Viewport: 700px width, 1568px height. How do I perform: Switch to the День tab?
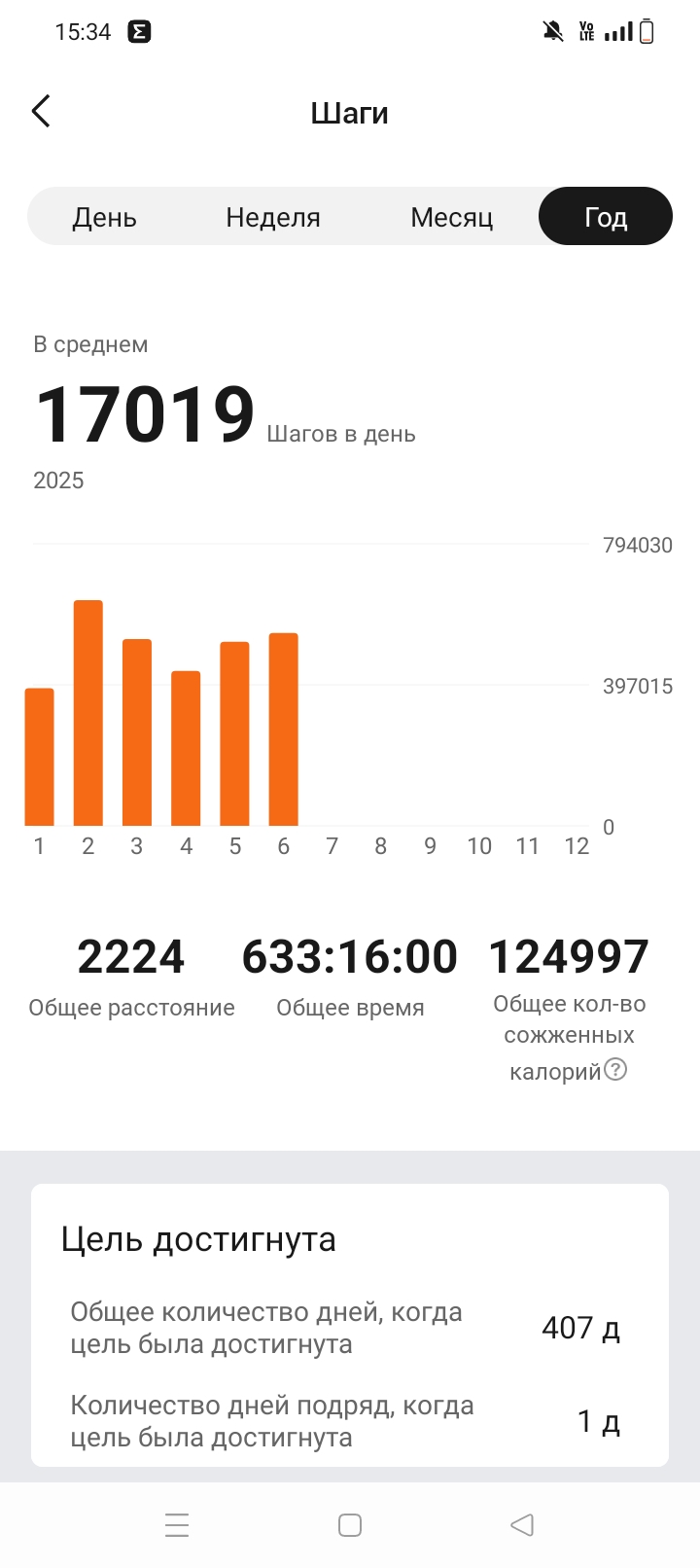click(x=104, y=217)
